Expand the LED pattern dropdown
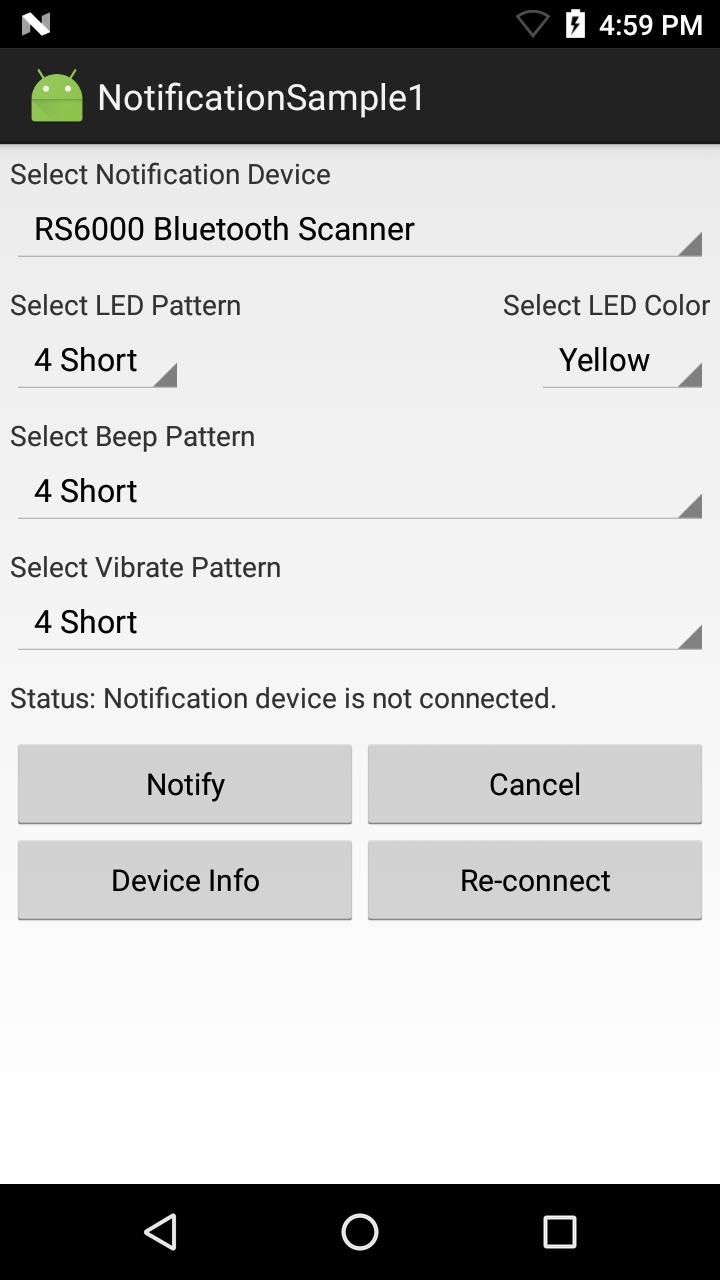Image resolution: width=720 pixels, height=1280 pixels. [x=97, y=361]
